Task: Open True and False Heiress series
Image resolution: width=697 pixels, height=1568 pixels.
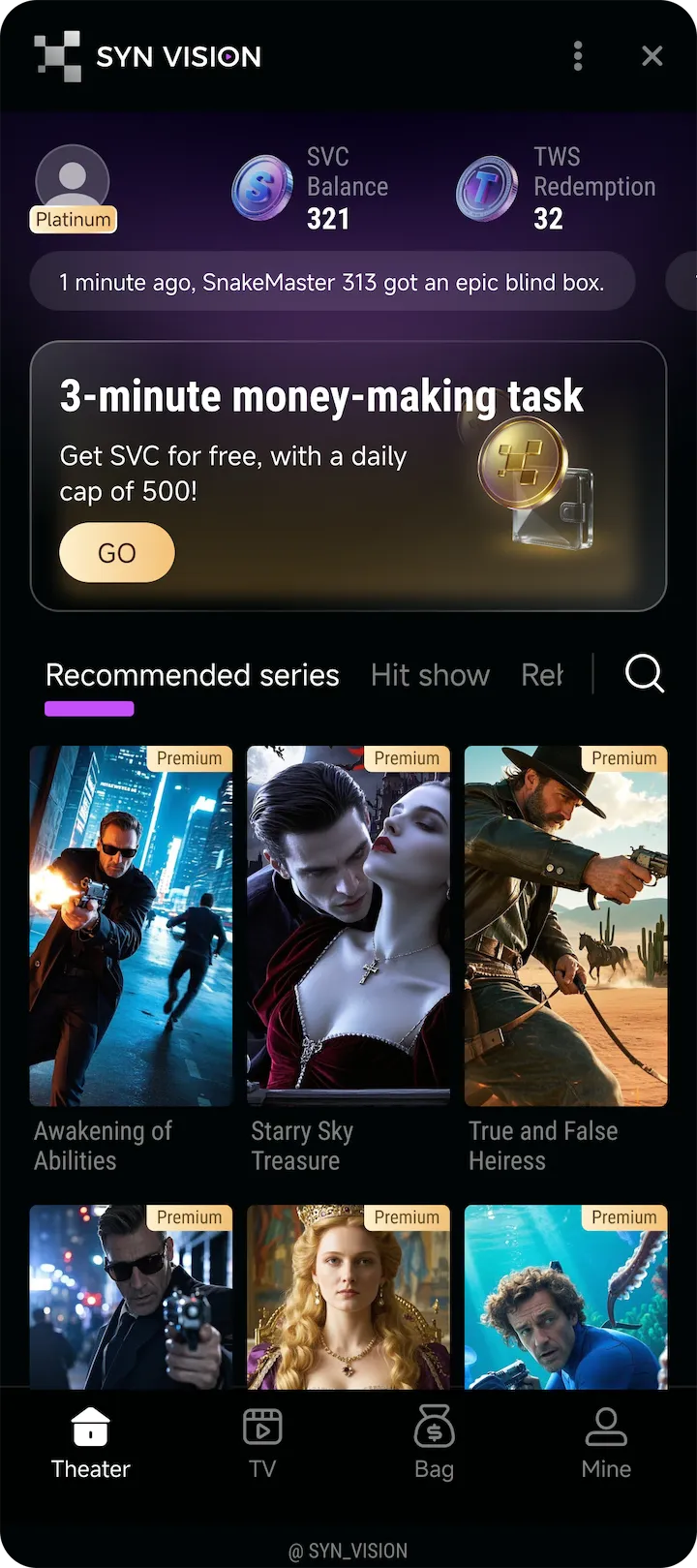Action: click(x=565, y=926)
